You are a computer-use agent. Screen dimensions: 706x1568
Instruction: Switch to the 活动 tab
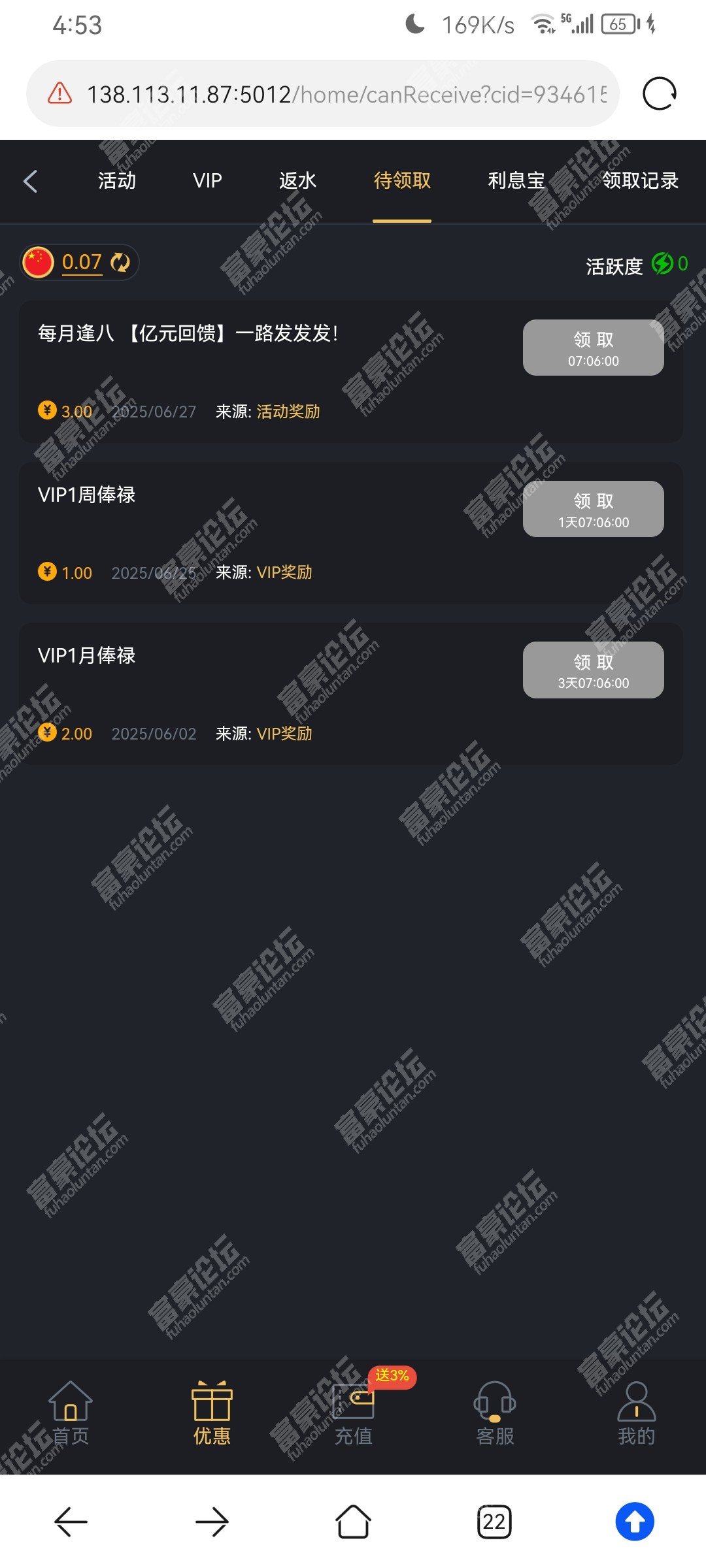tap(117, 181)
